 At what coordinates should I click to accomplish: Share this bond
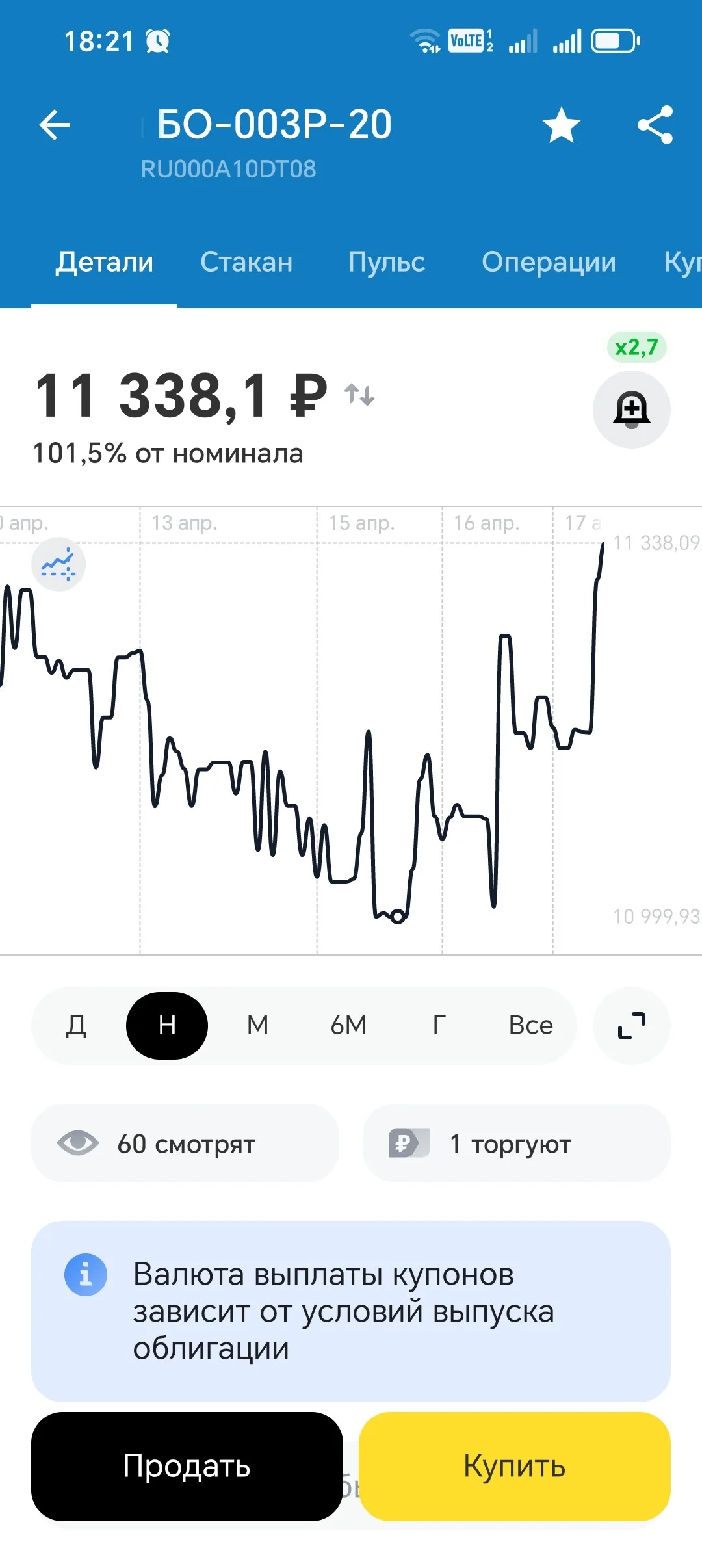(x=655, y=125)
